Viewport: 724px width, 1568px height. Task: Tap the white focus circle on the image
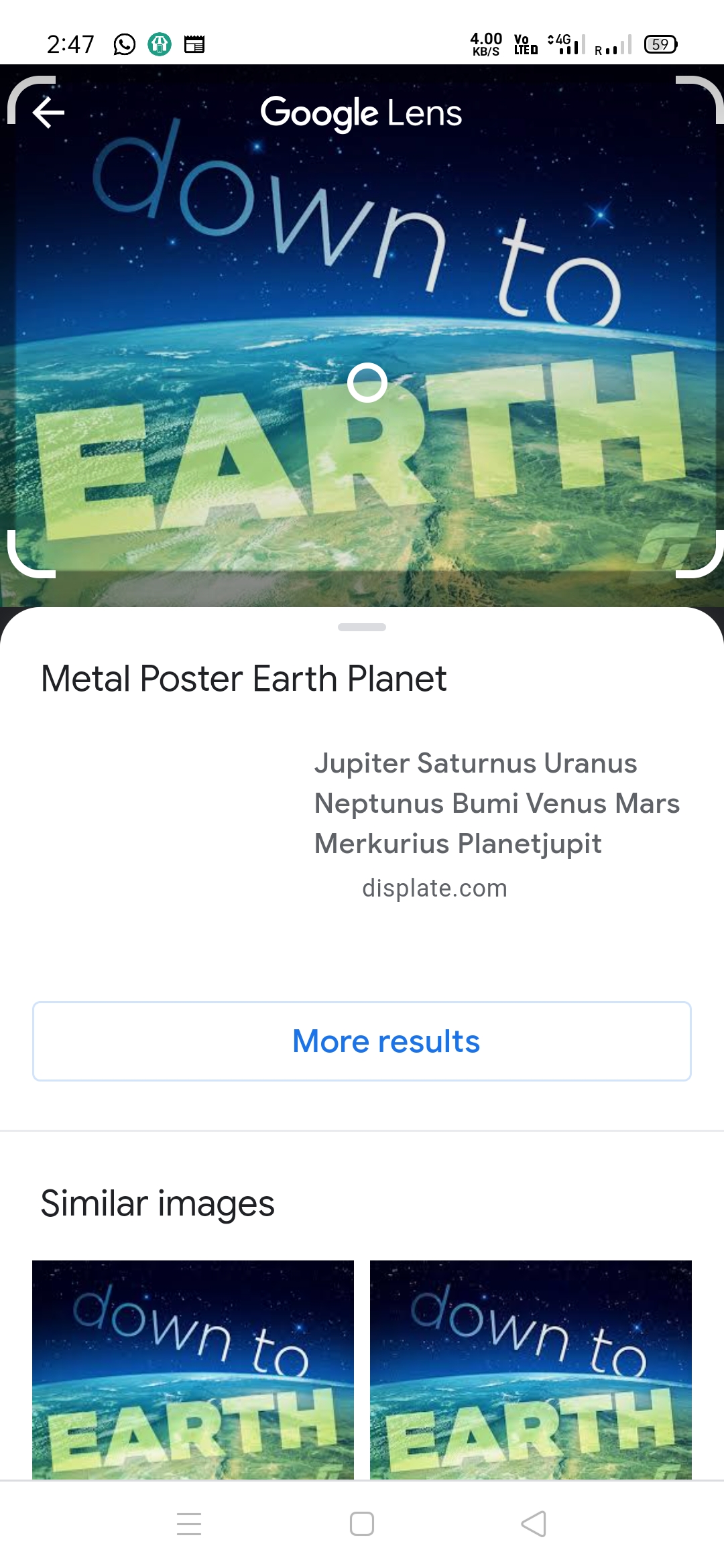coord(367,383)
